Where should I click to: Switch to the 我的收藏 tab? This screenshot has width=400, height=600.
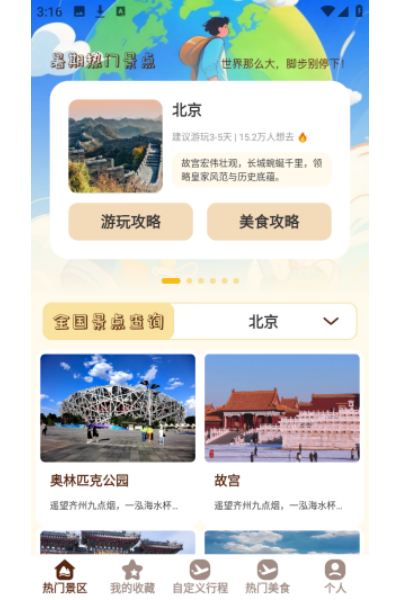point(132,577)
